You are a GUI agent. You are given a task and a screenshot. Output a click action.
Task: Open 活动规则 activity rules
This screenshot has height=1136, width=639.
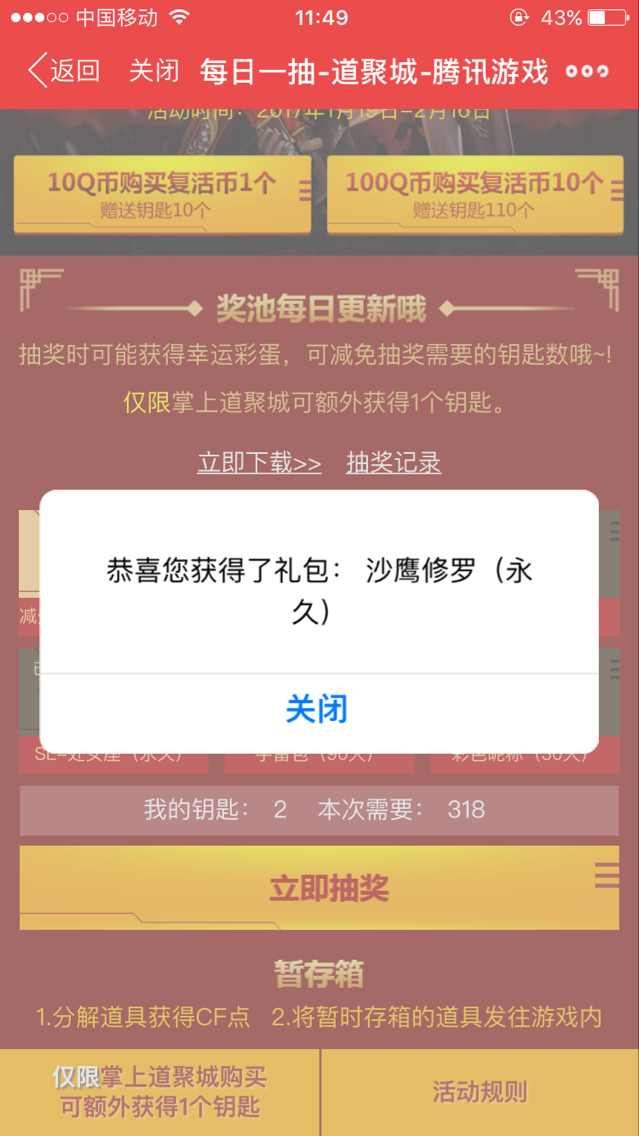[x=480, y=1092]
